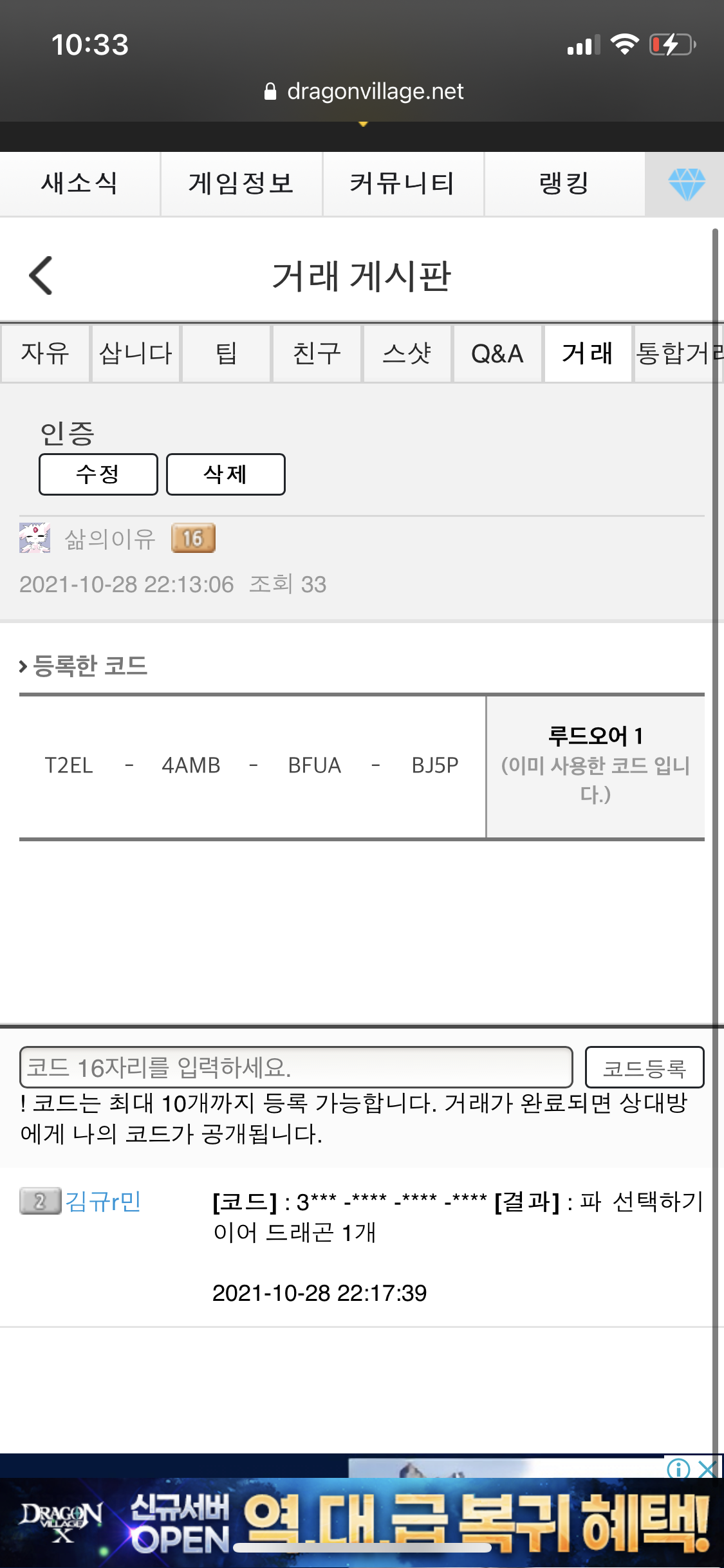Close the Dragon Village X ad banner

point(707,1469)
